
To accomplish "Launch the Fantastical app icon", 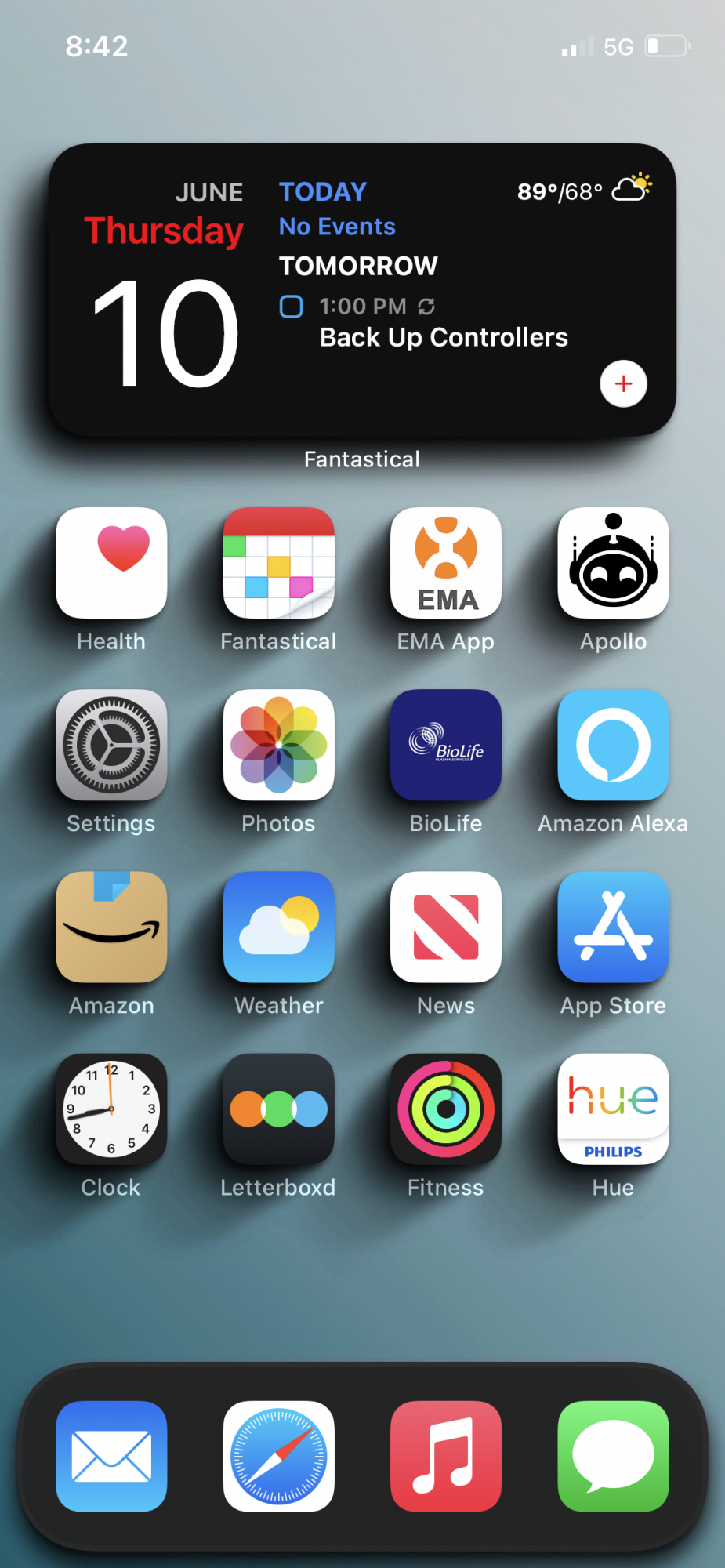I will tap(278, 563).
